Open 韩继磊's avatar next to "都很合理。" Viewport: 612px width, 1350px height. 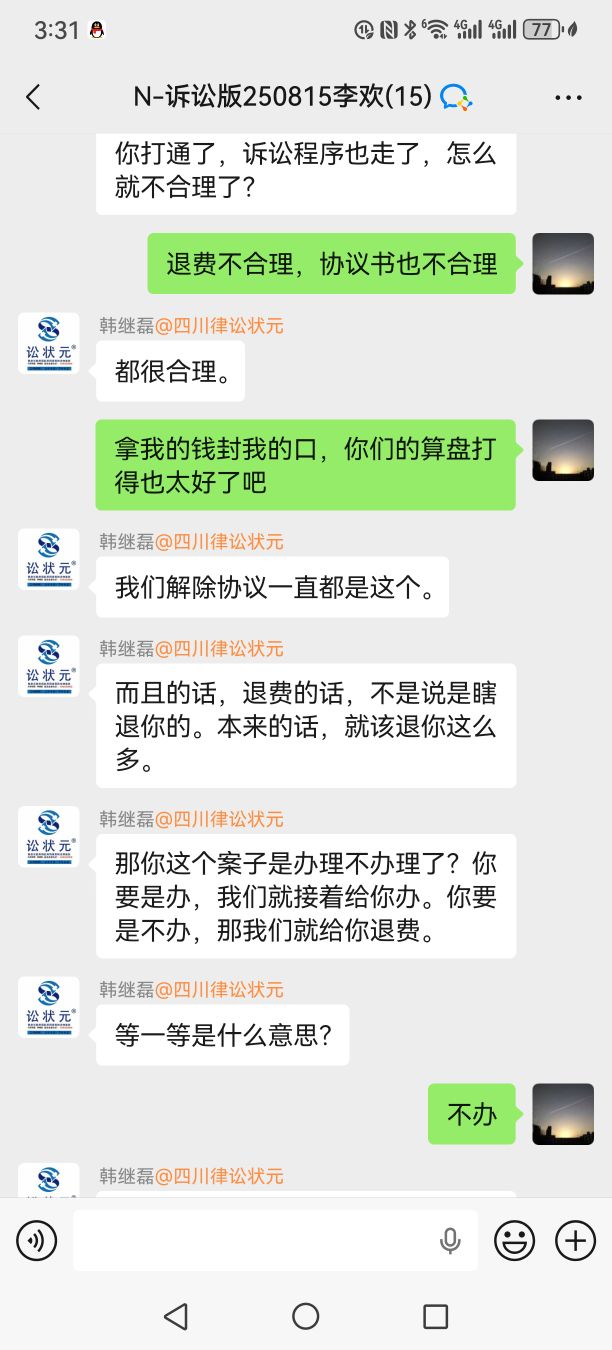[48, 343]
